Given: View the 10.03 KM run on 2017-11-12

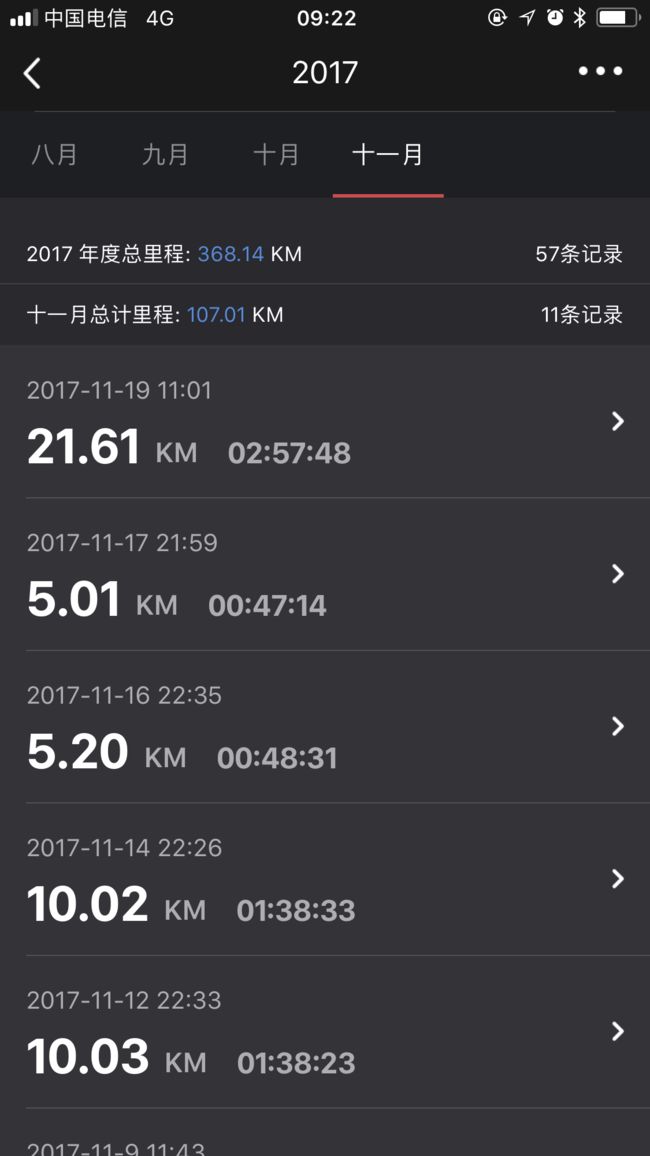Looking at the screenshot, I should (x=325, y=1032).
